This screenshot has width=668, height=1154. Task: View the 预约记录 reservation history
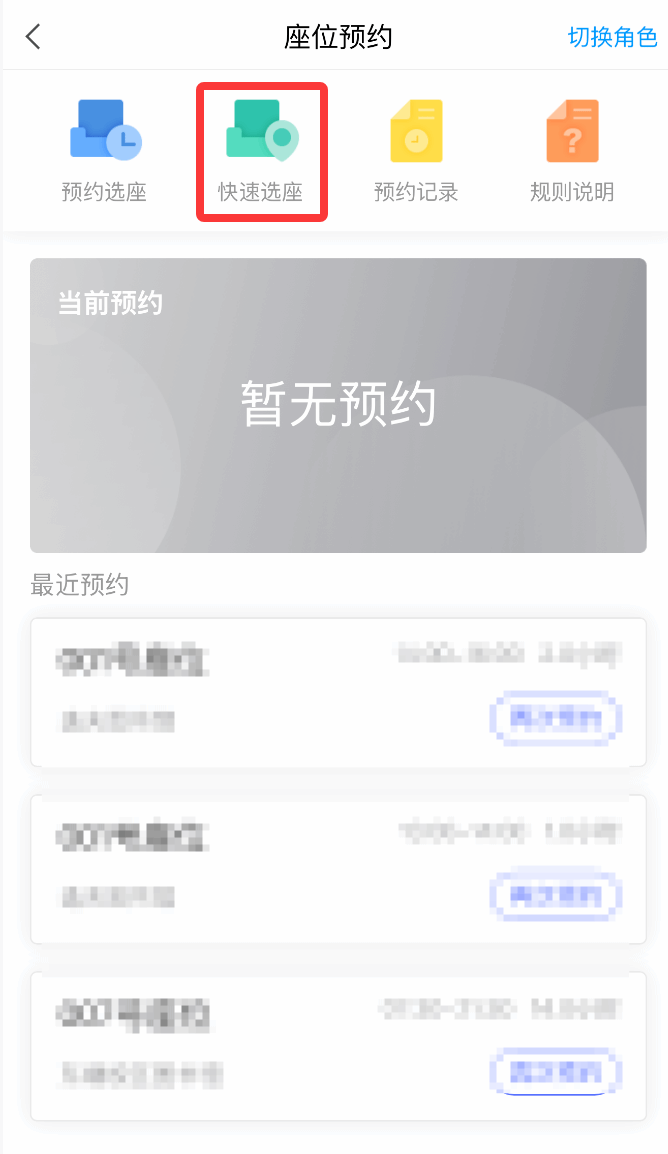click(416, 150)
